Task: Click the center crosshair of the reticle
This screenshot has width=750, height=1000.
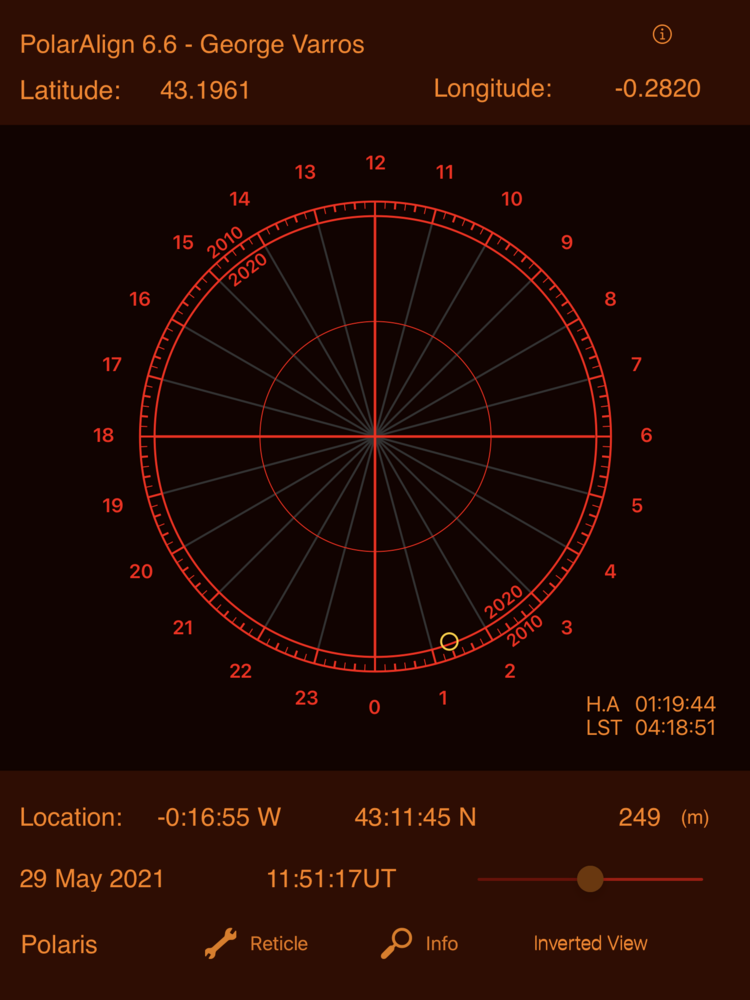Action: click(x=375, y=435)
